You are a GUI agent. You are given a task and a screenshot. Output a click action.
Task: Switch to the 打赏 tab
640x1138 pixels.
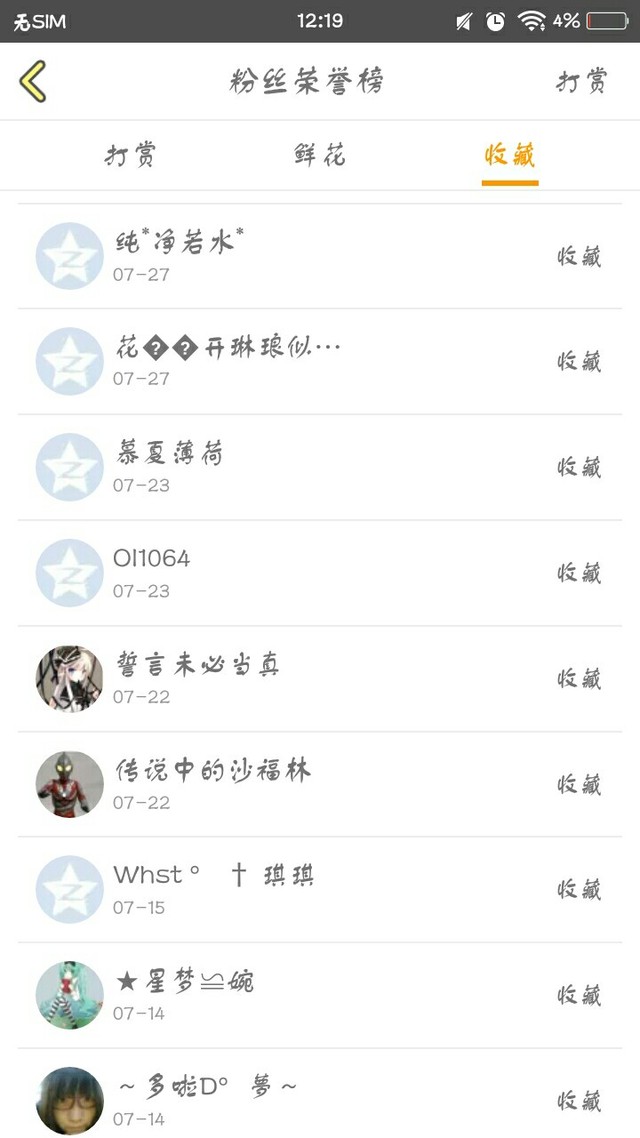(x=130, y=155)
